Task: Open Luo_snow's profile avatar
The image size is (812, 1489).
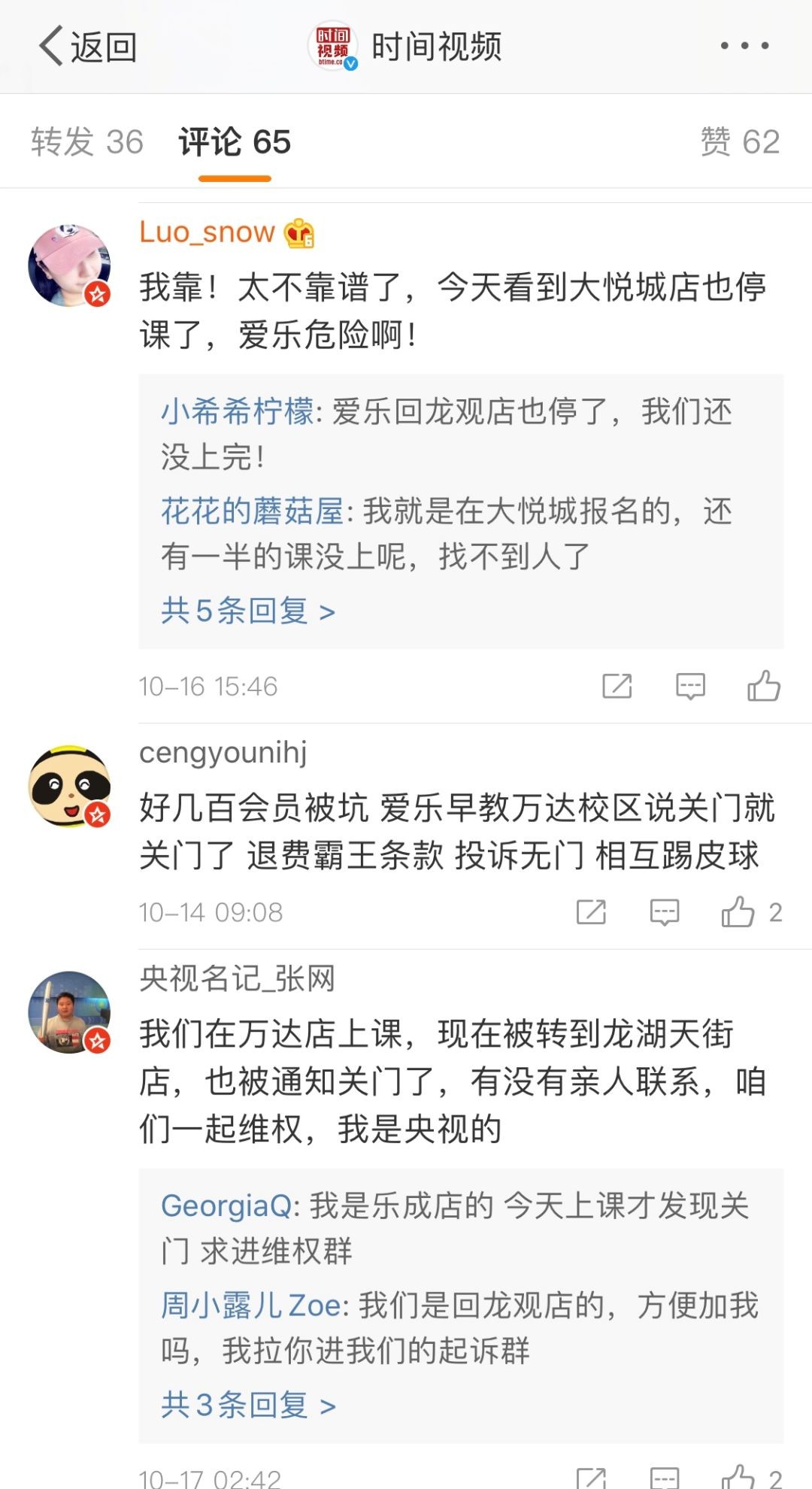Action: (x=69, y=265)
